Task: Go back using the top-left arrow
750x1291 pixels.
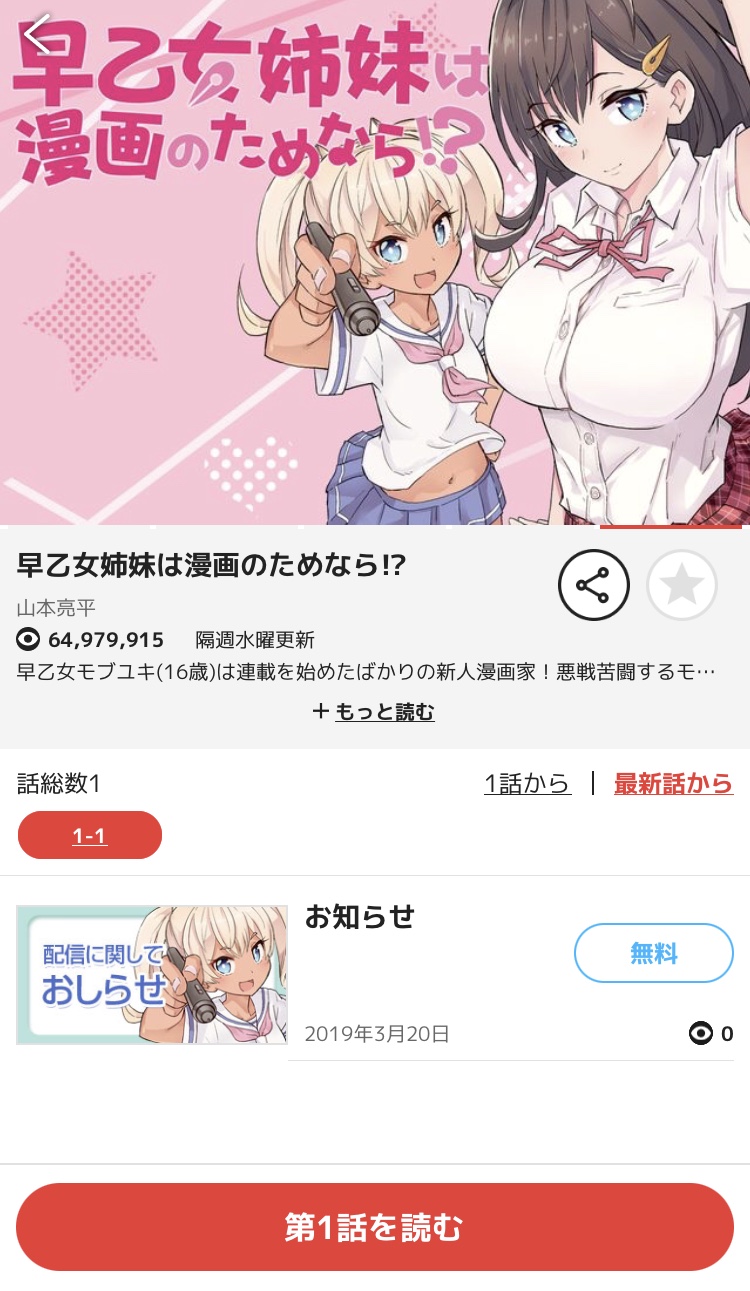Action: 38,35
